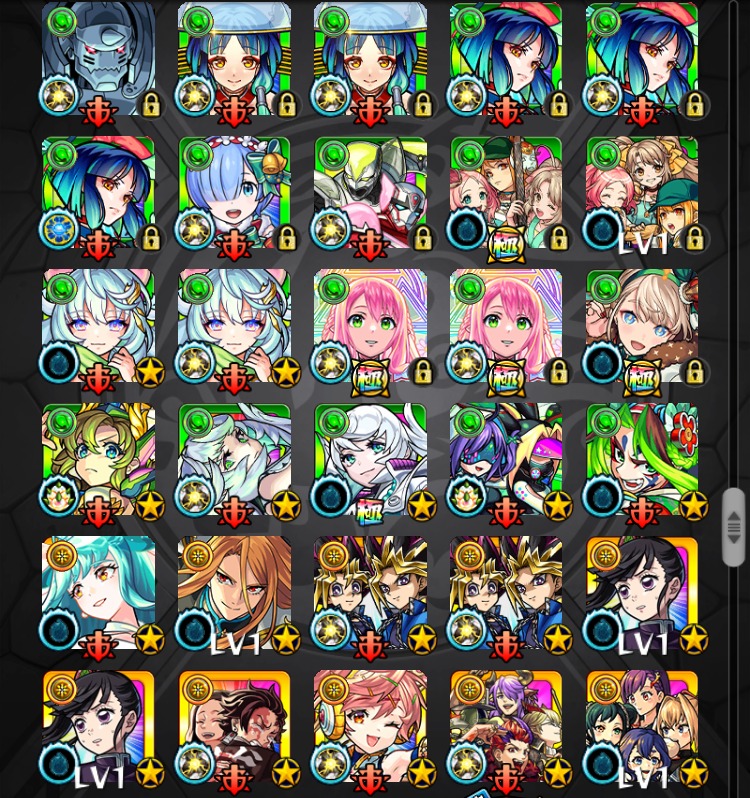The height and width of the screenshot is (798, 750).
Task: Open the green-haired face-paint character tile
Action: point(642,459)
